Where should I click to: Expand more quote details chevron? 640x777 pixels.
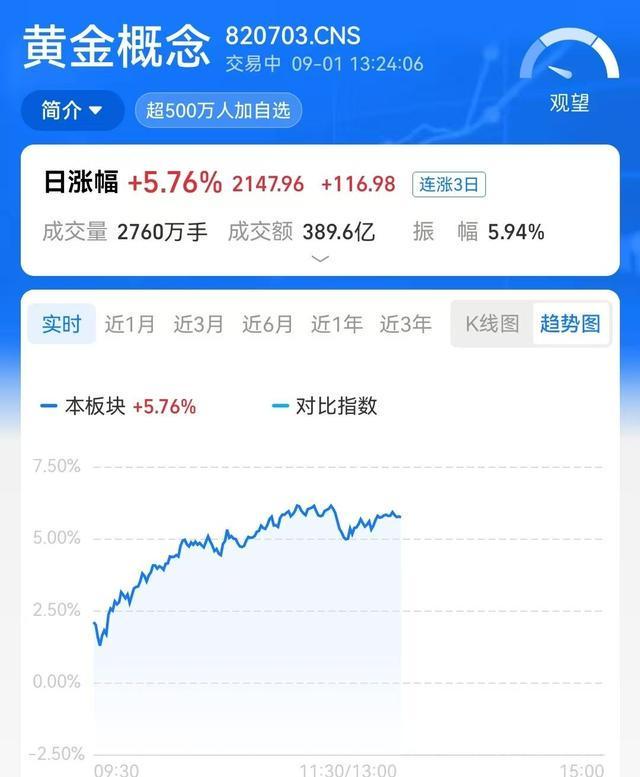coord(320,259)
